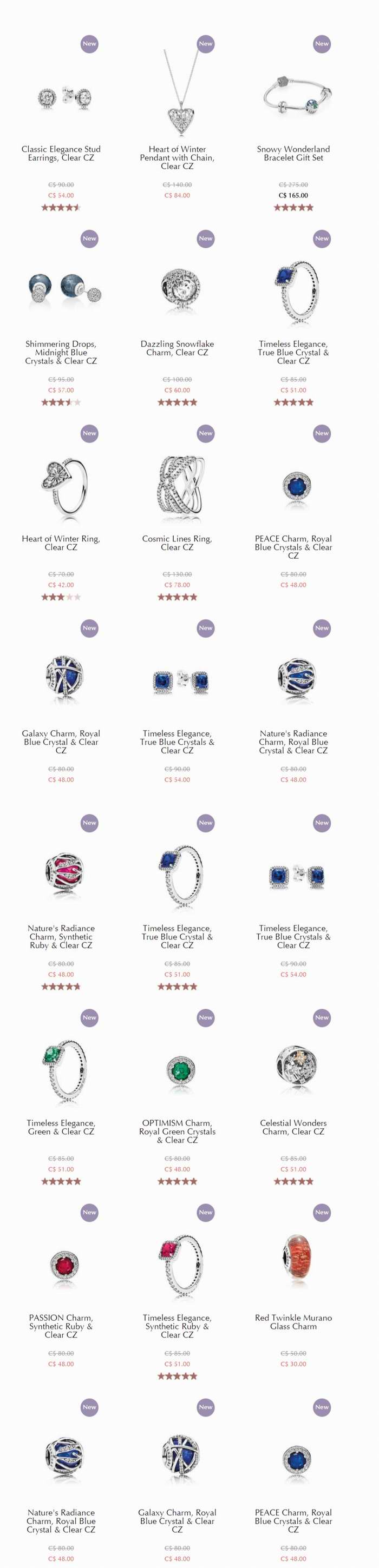The height and width of the screenshot is (1568, 379).
Task: Open Dazzling Snowflake Charm details
Action: (x=177, y=348)
